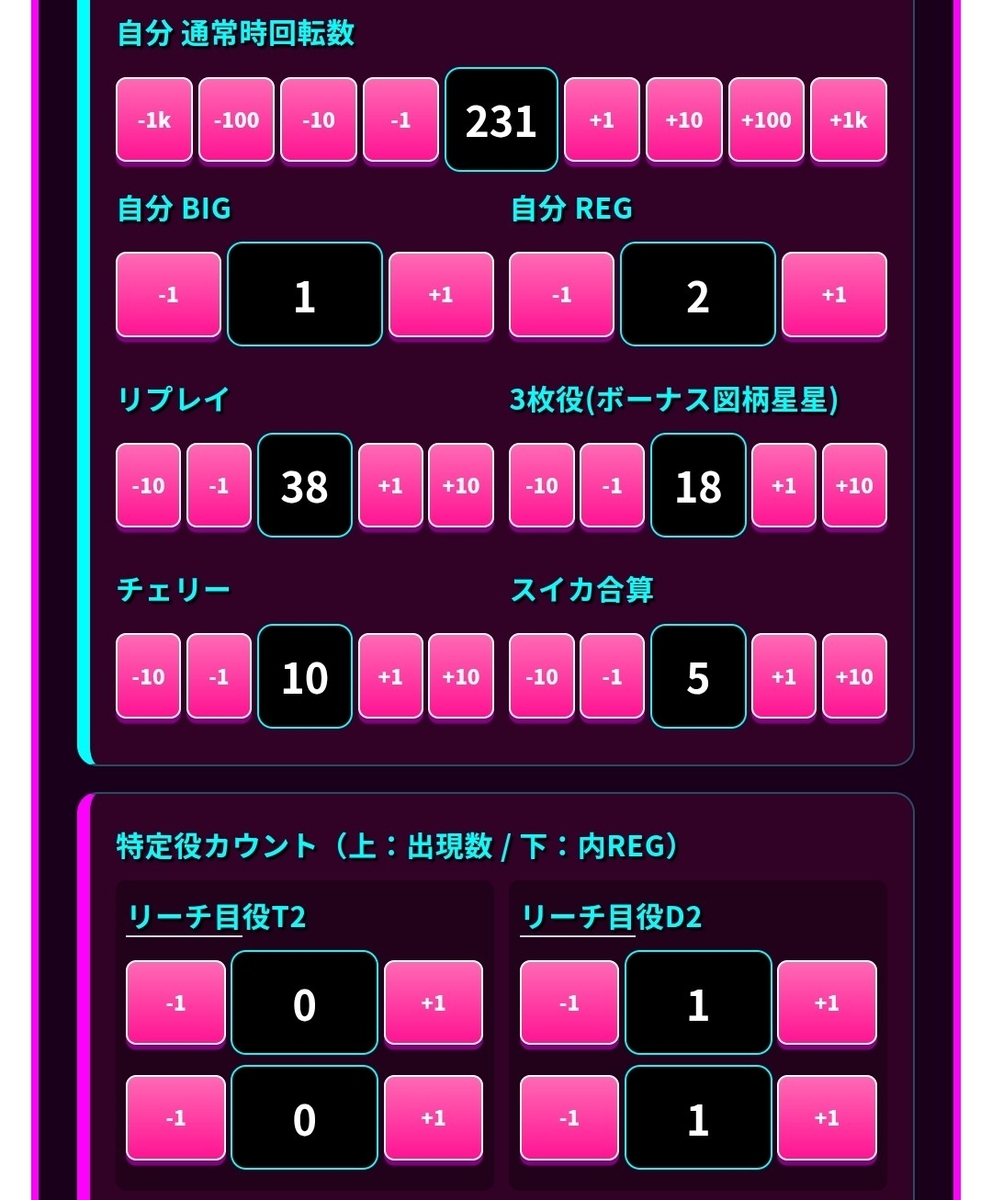The image size is (992, 1200).
Task: Add 1 to 3枚役 count
Action: pyautogui.click(x=784, y=486)
